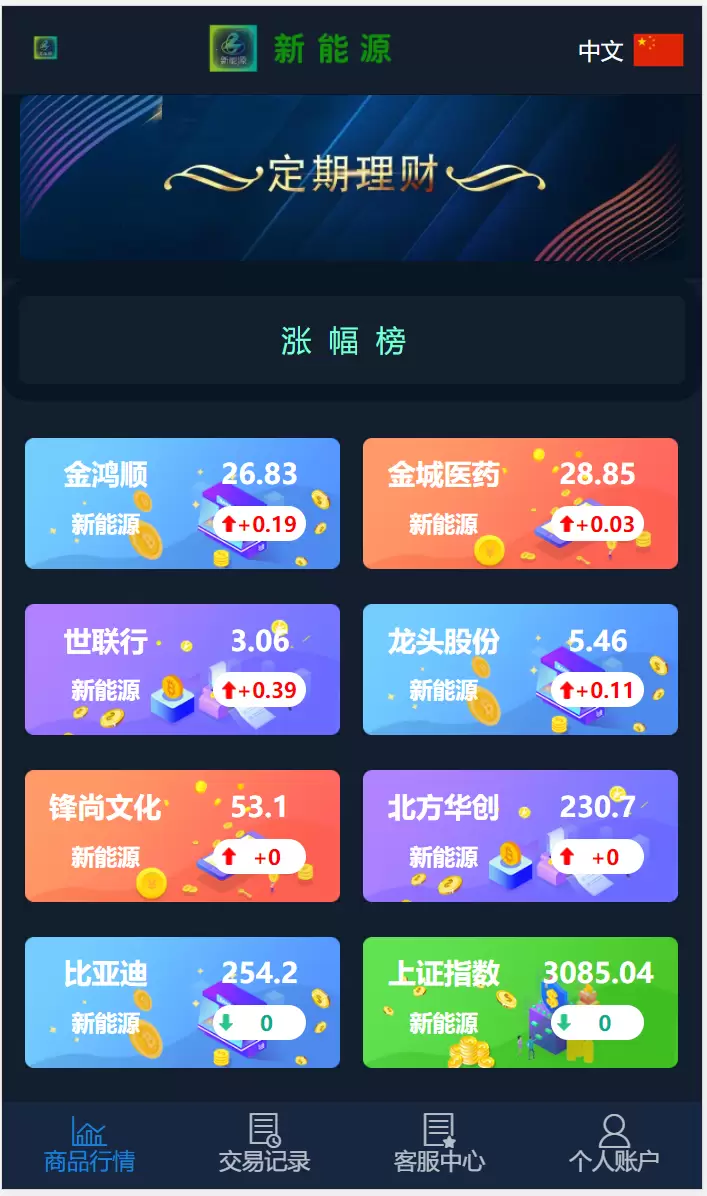
Task: Switch to the 商品行情 tab
Action: pyautogui.click(x=89, y=1145)
